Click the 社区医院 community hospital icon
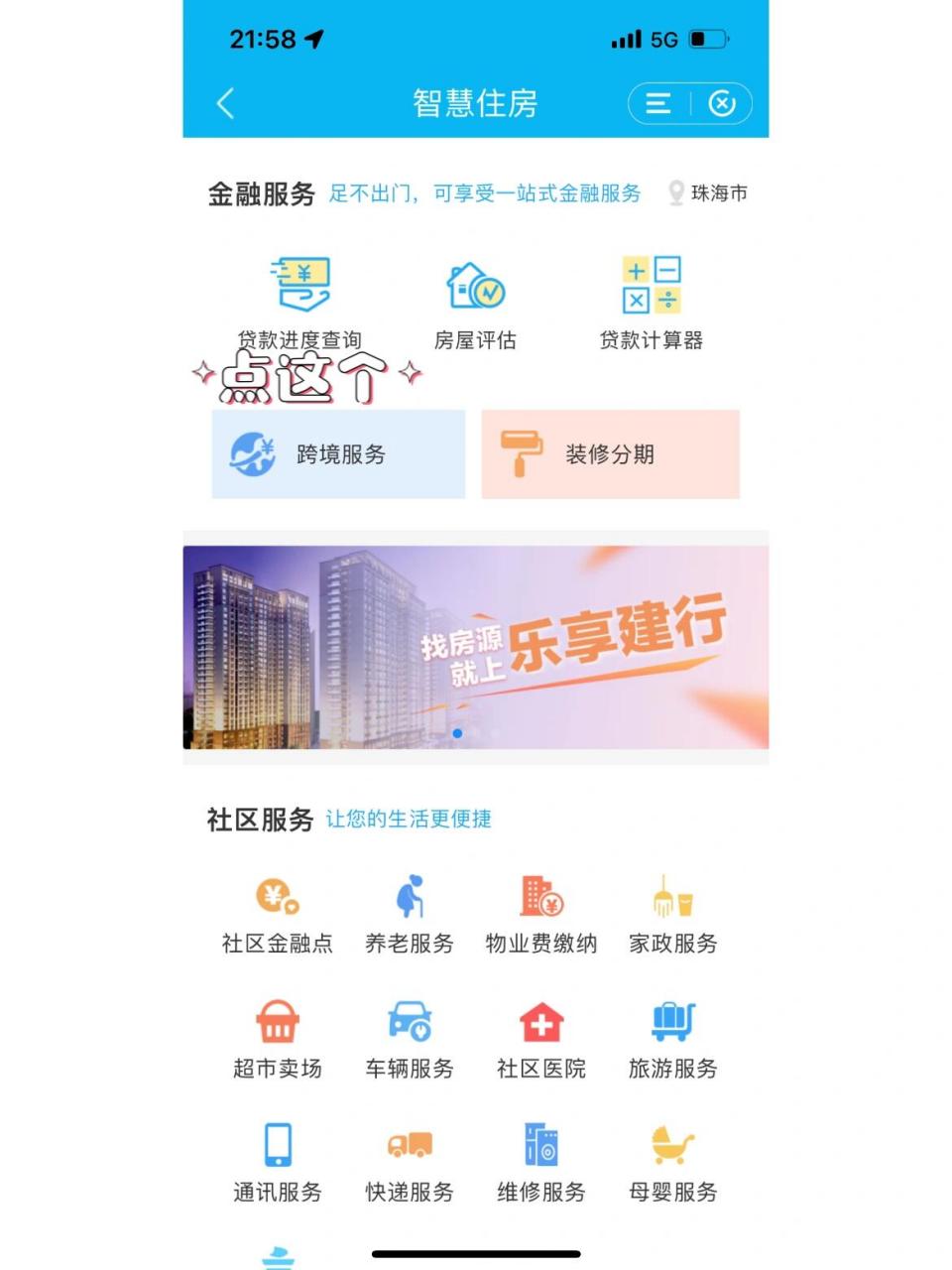This screenshot has height=1270, width=952. pos(542,1025)
